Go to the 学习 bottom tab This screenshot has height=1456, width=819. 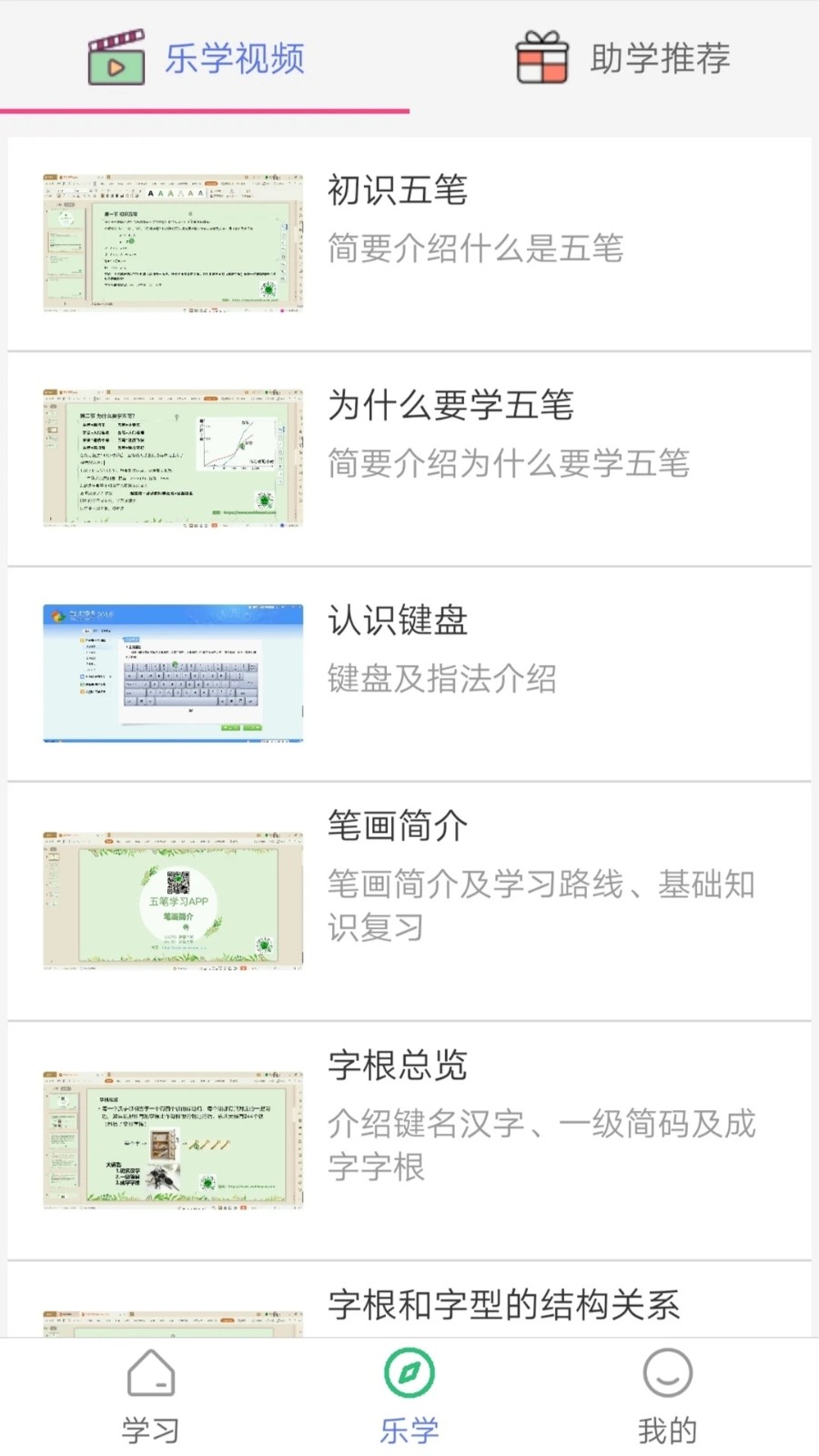(151, 1397)
